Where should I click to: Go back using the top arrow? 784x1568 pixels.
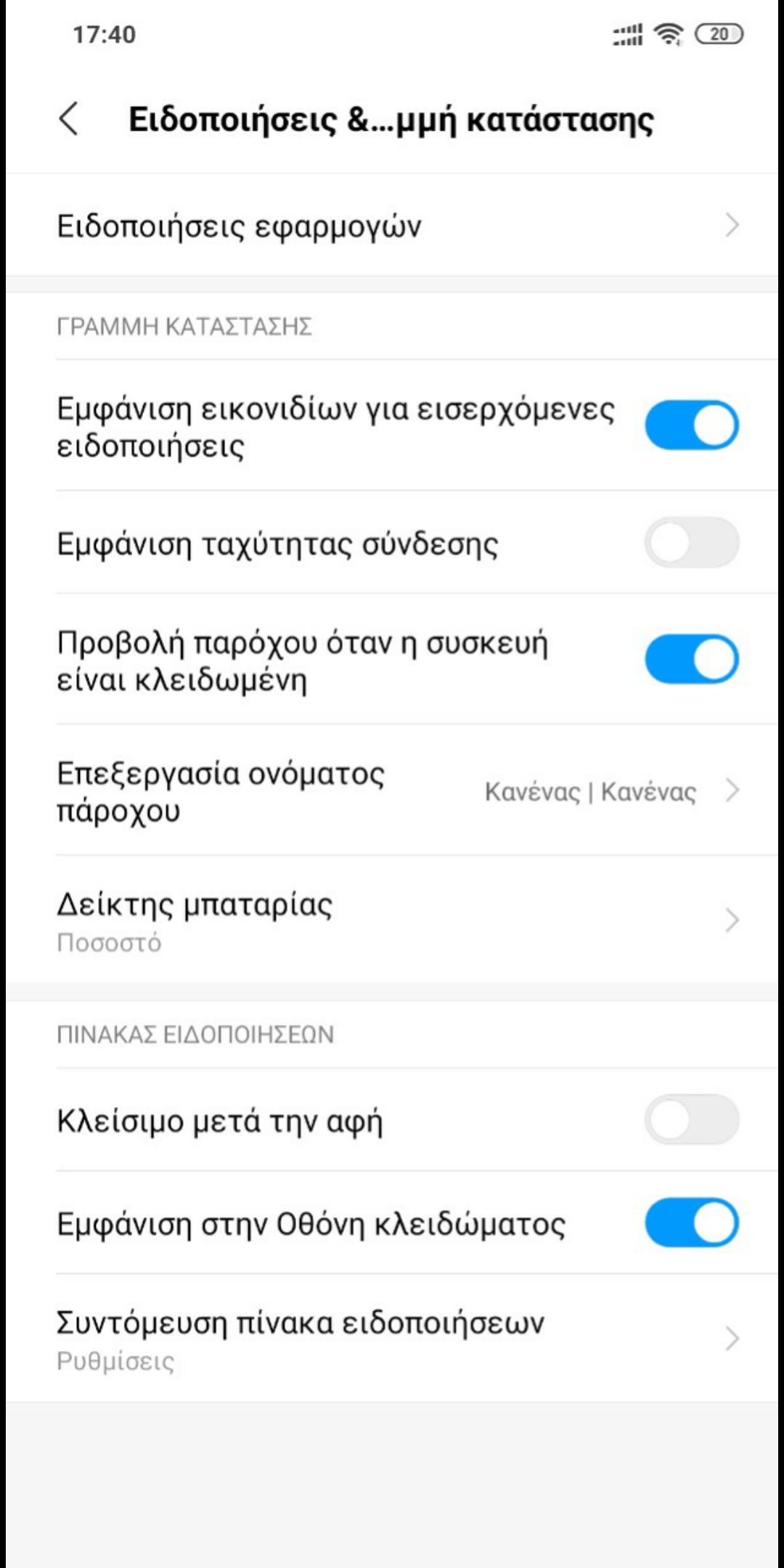(69, 119)
